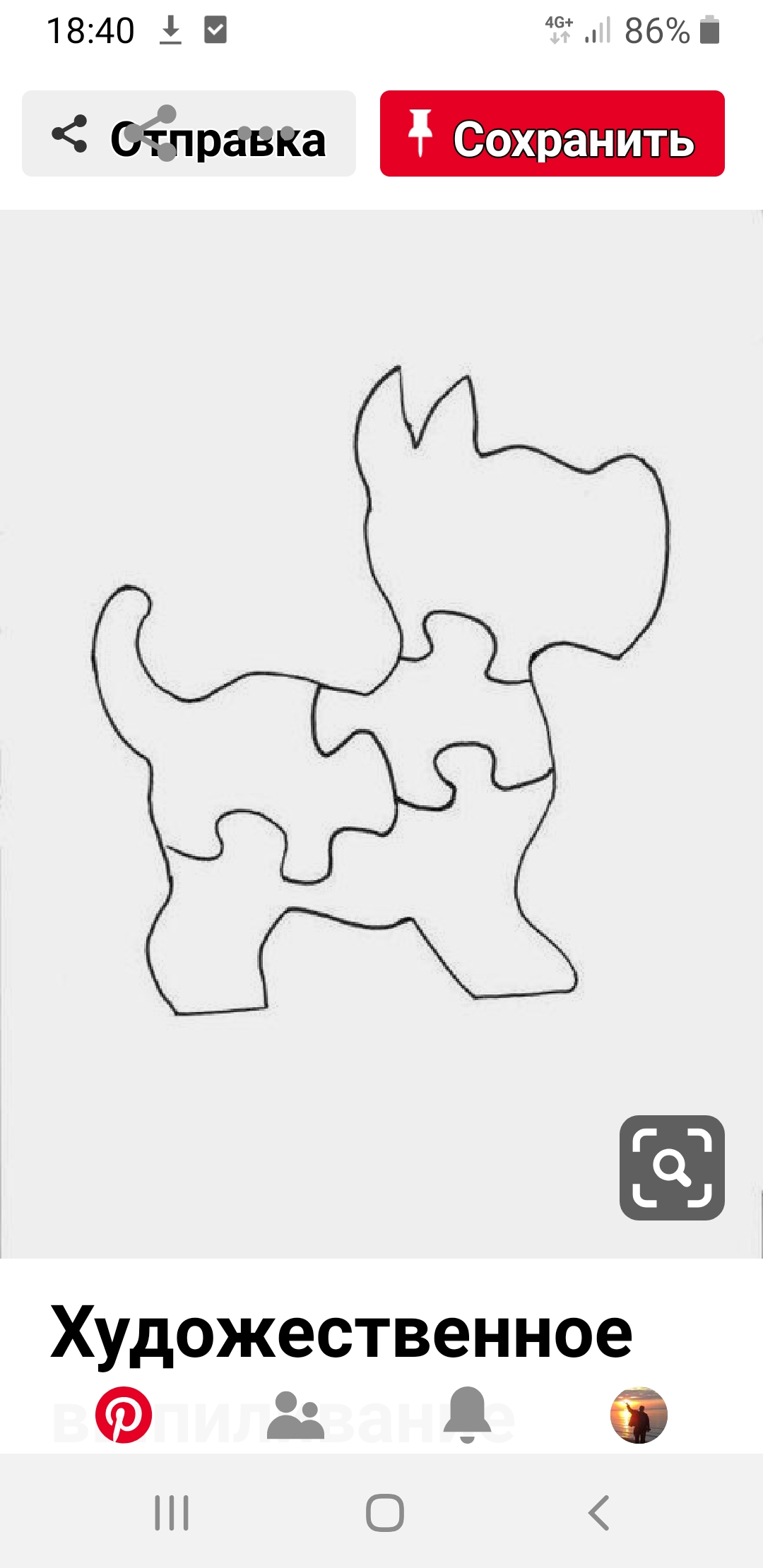Screen dimensions: 763x1568
Task: Tap the Отправка share button
Action: [189, 133]
